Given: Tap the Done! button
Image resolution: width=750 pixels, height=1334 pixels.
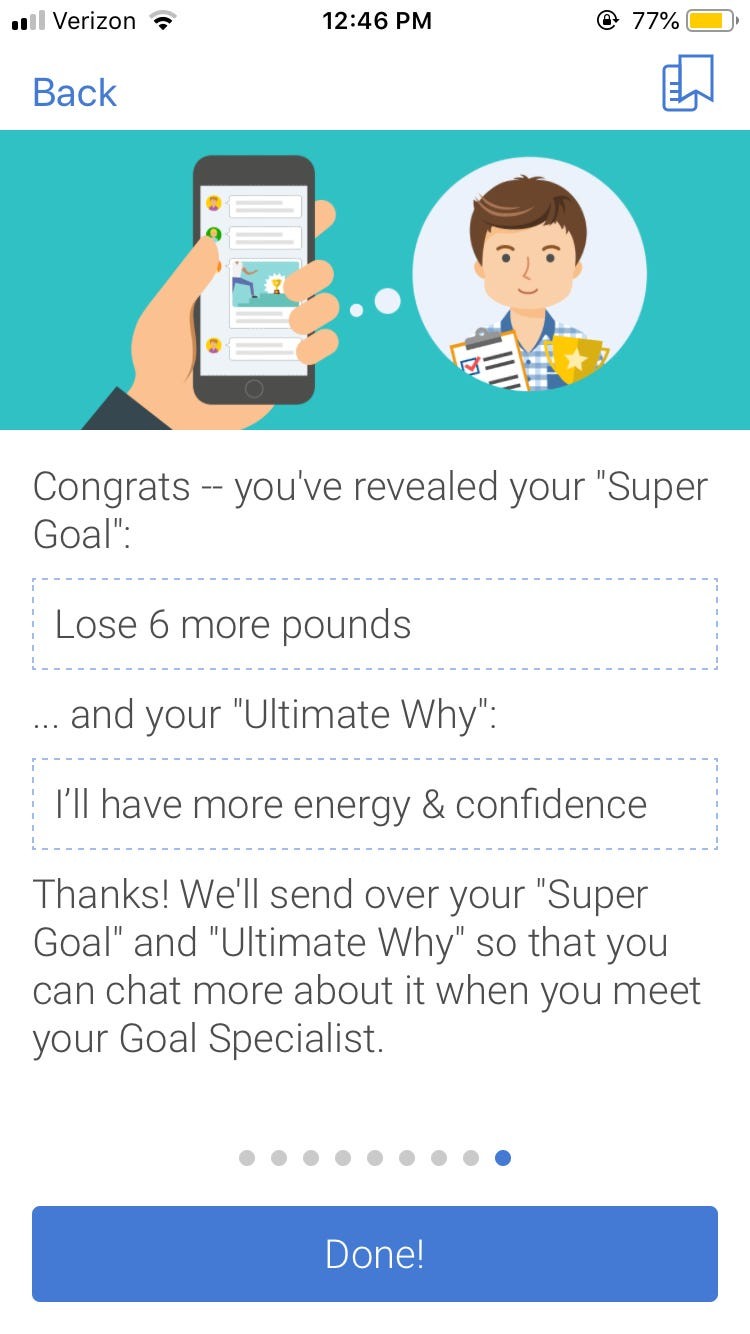Looking at the screenshot, I should [375, 1253].
